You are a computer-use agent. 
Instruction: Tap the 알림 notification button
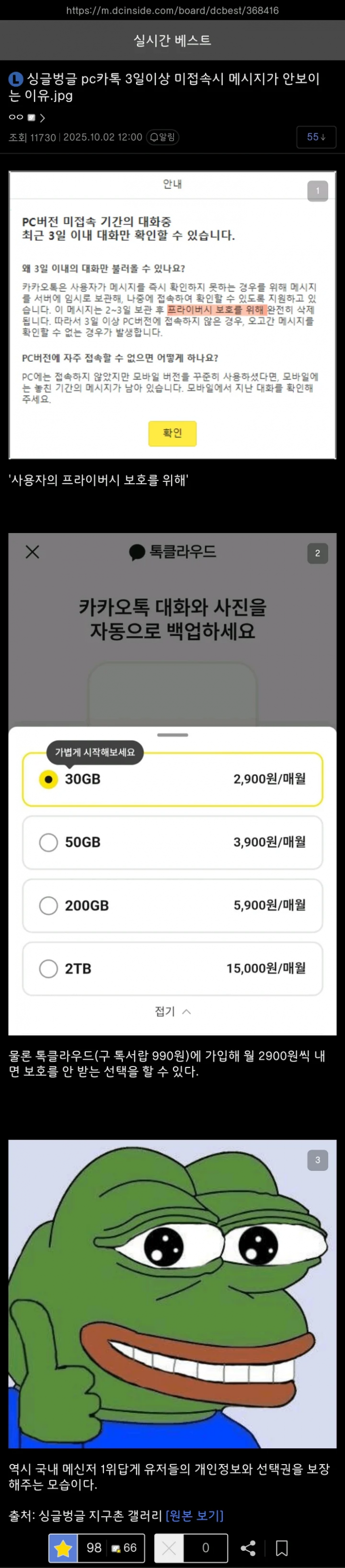click(x=163, y=138)
